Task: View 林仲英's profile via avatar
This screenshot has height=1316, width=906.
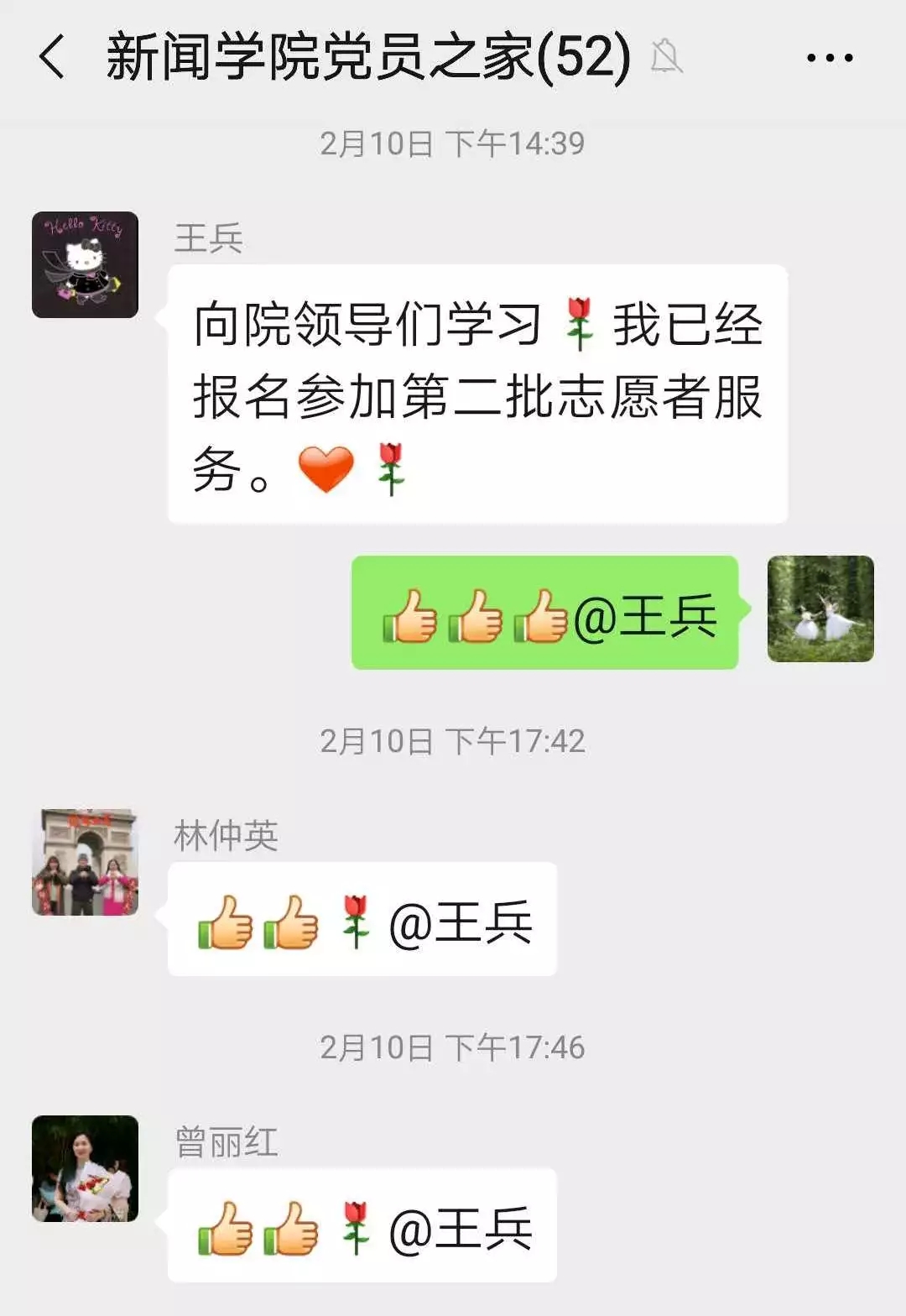Action: pos(85,862)
